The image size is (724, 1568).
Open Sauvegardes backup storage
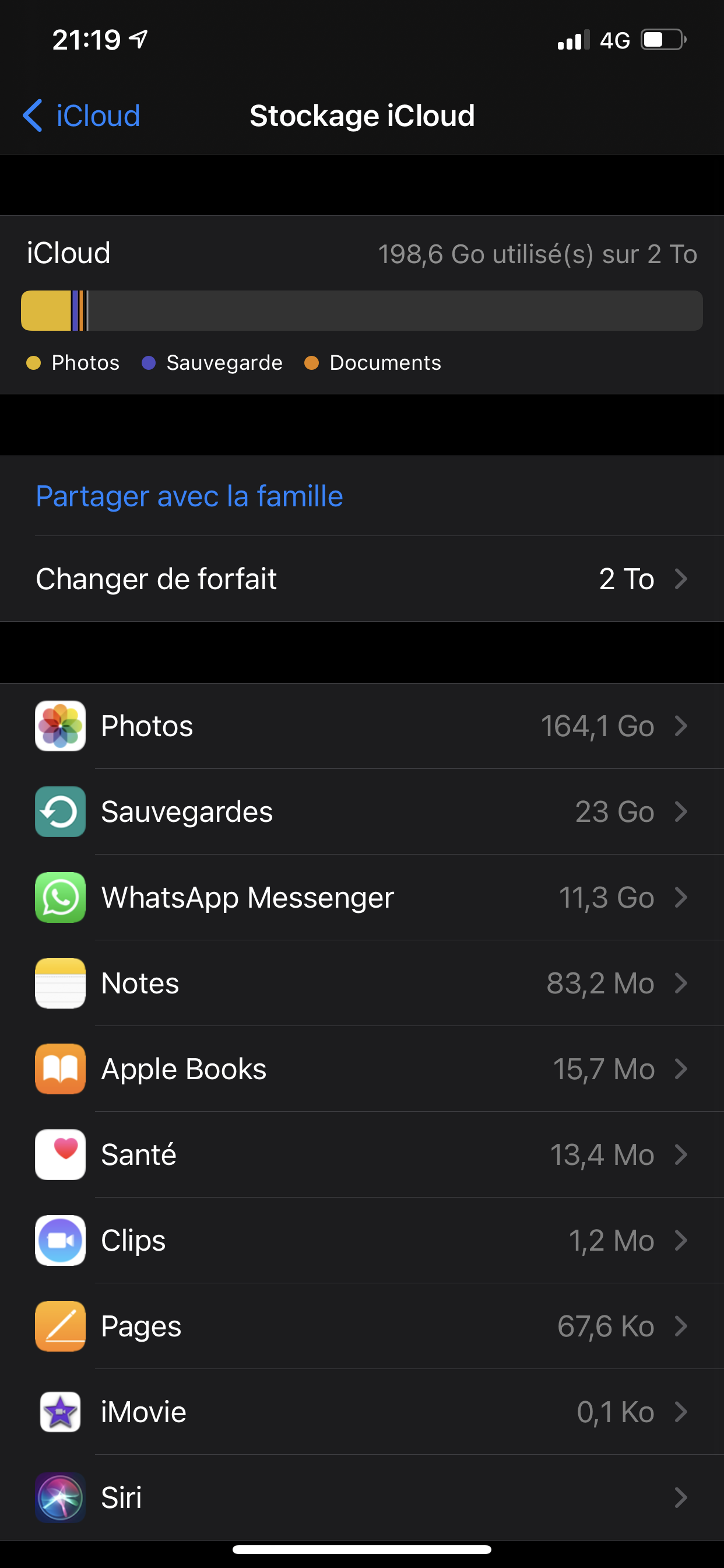[x=361, y=812]
